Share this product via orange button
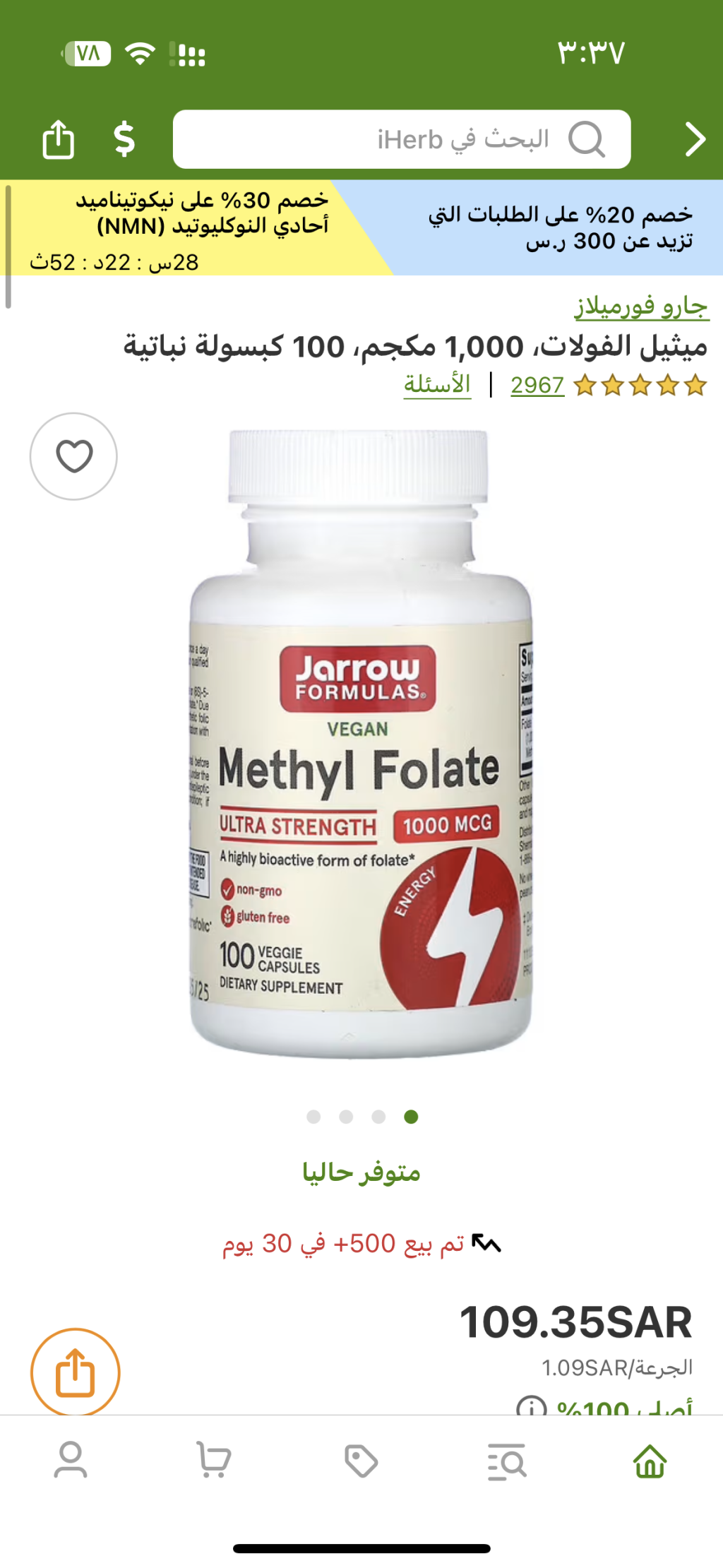 [75, 1372]
